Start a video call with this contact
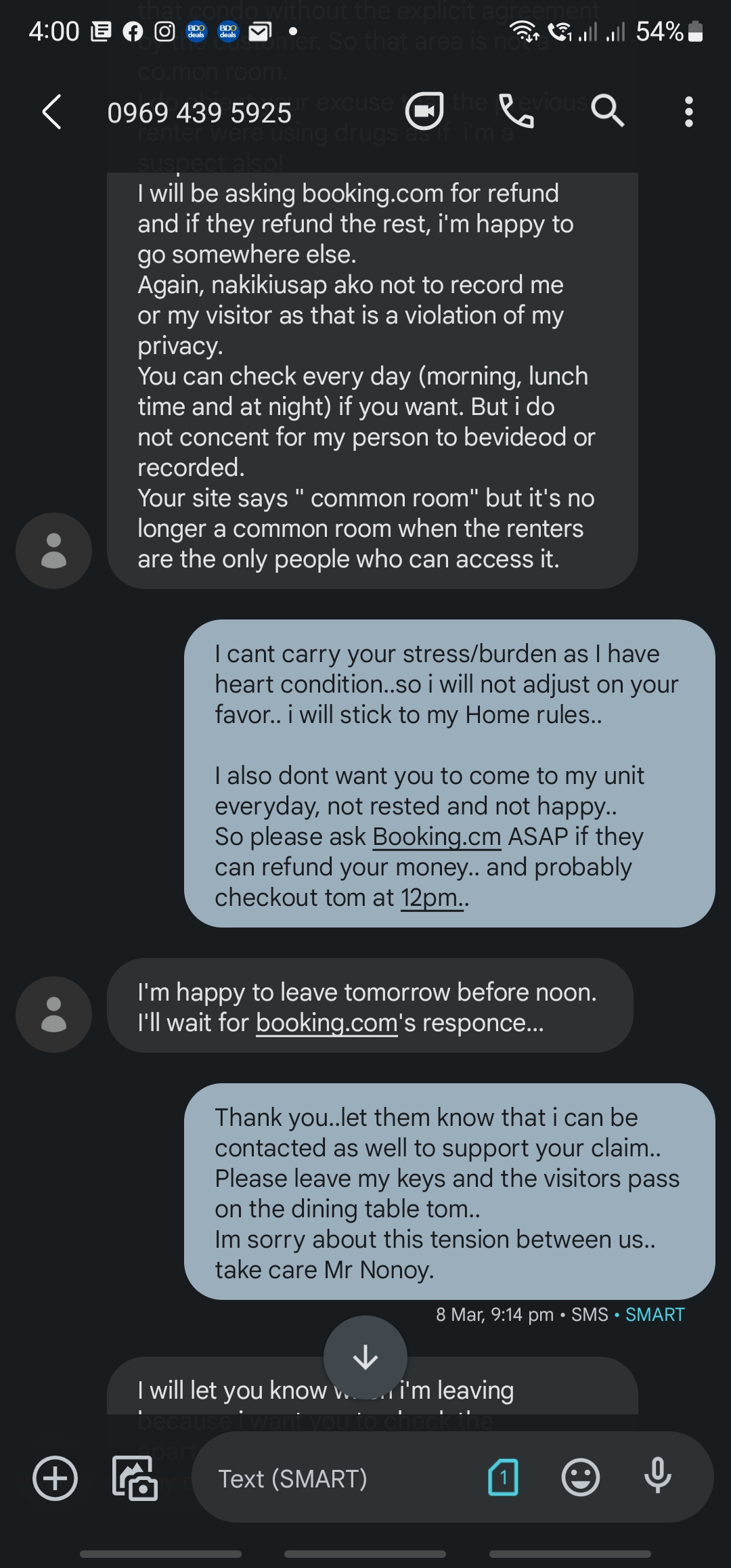 425,110
